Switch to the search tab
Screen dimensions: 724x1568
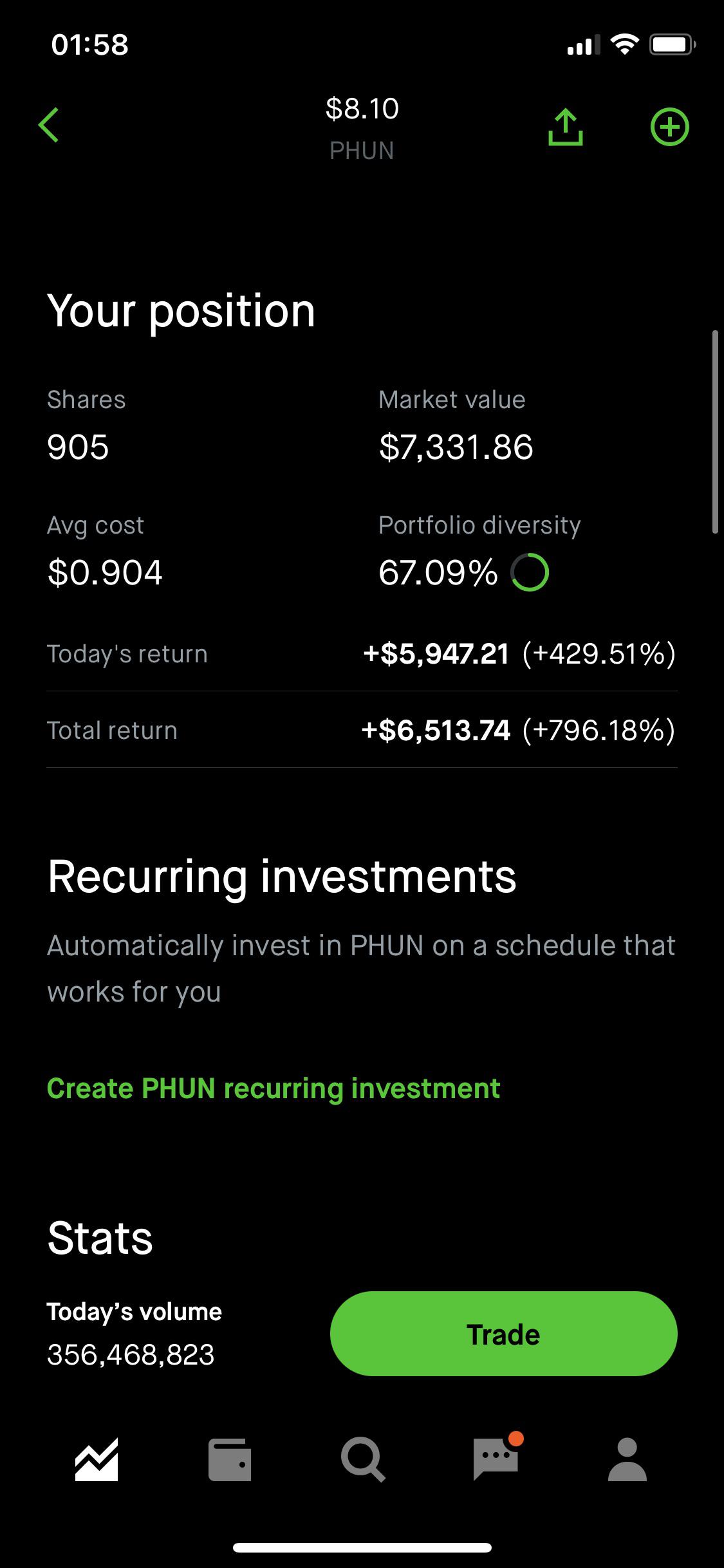click(x=363, y=1459)
